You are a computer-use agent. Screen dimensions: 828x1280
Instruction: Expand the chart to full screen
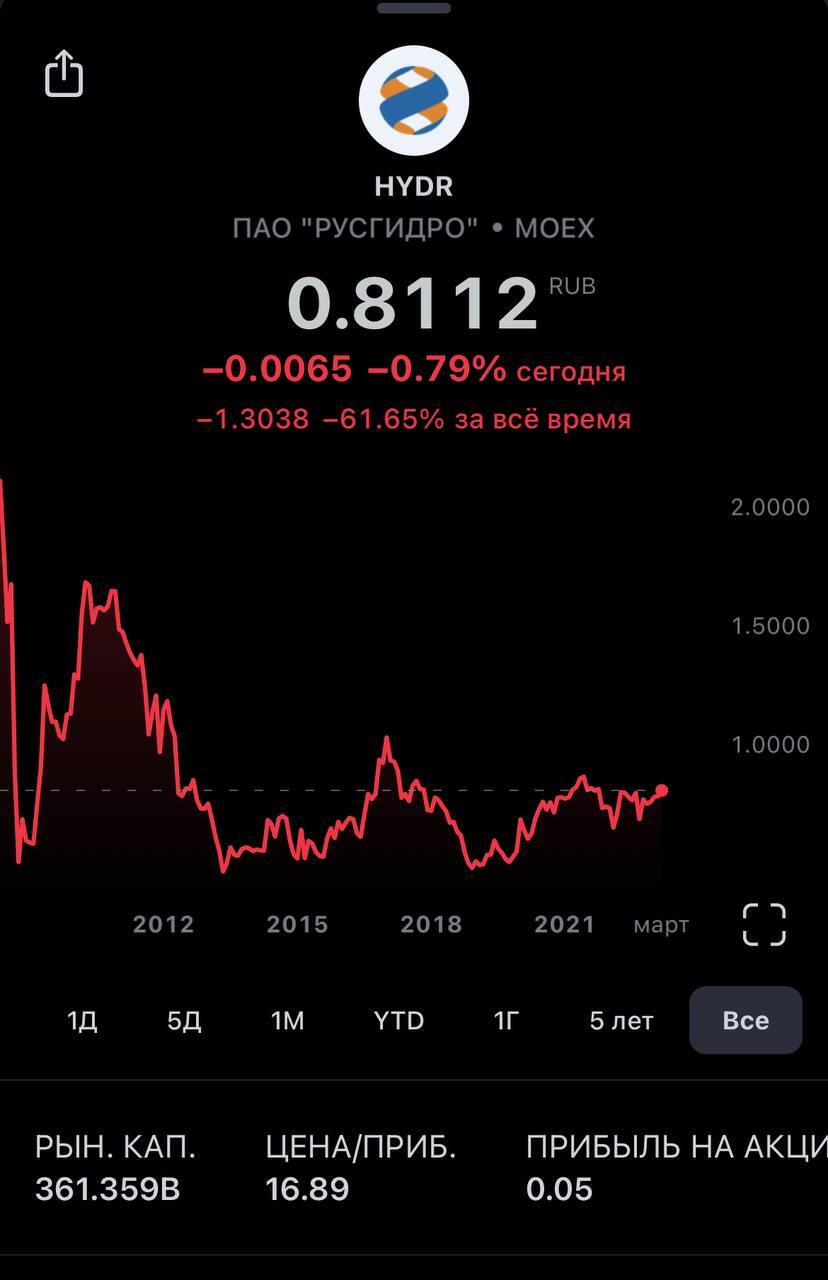[x=764, y=924]
